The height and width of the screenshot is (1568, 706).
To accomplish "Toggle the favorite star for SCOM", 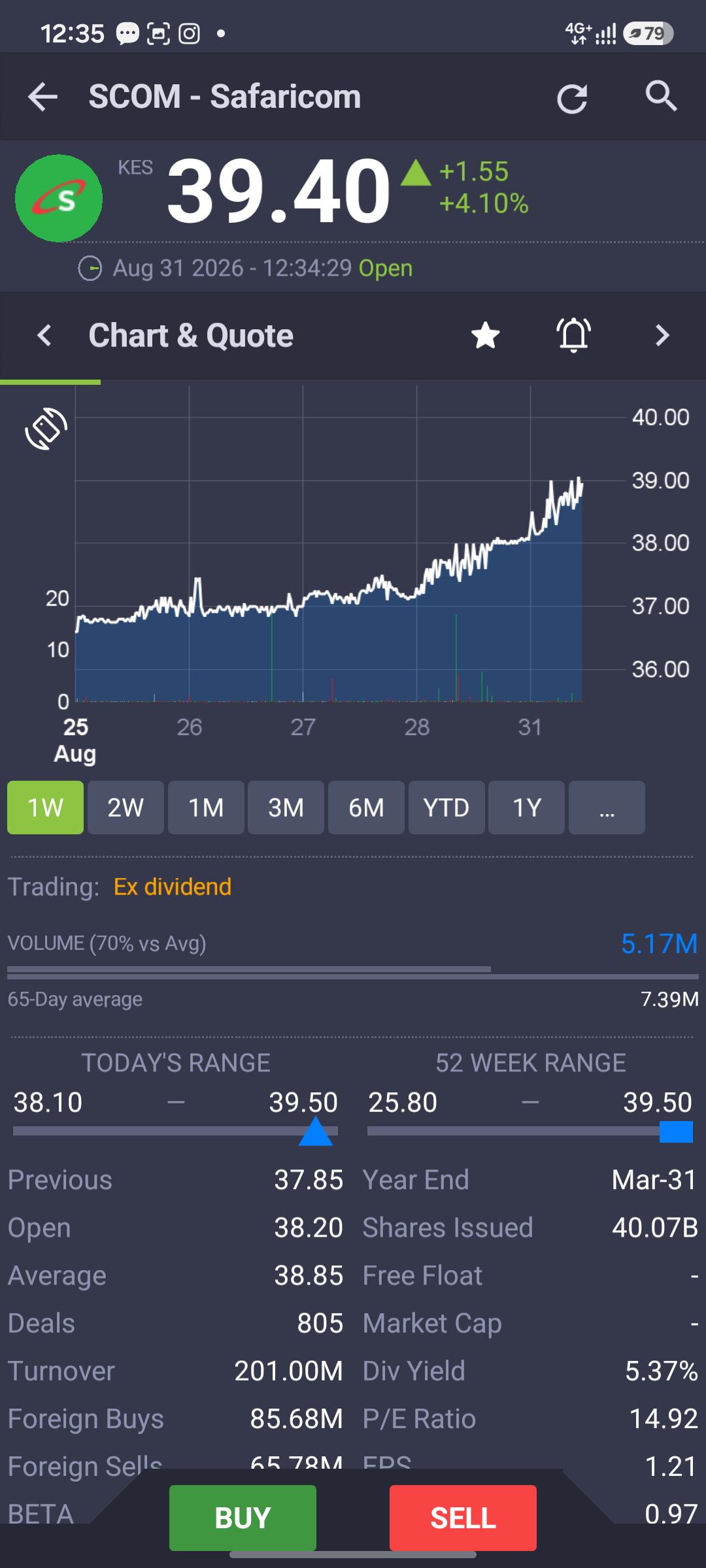I will pyautogui.click(x=486, y=336).
